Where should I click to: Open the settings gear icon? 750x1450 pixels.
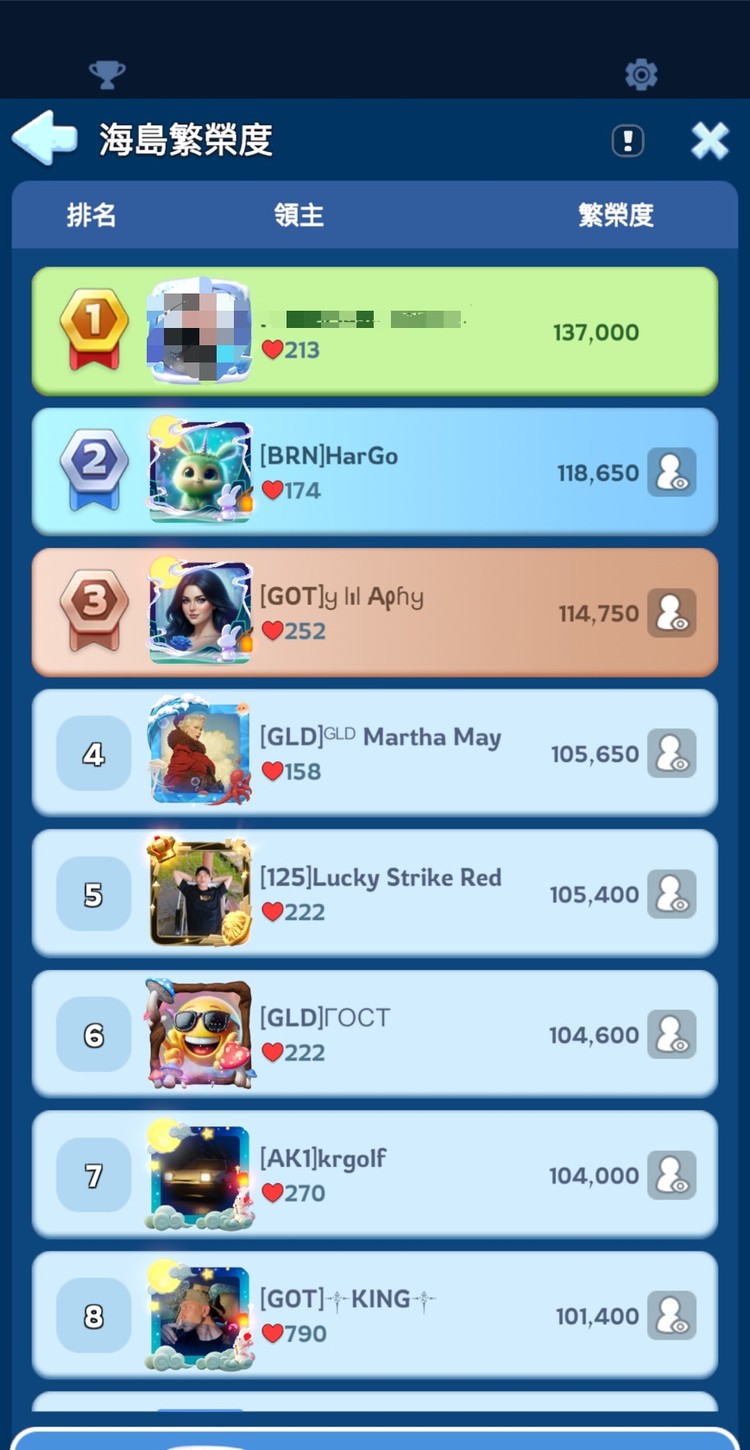(x=641, y=74)
